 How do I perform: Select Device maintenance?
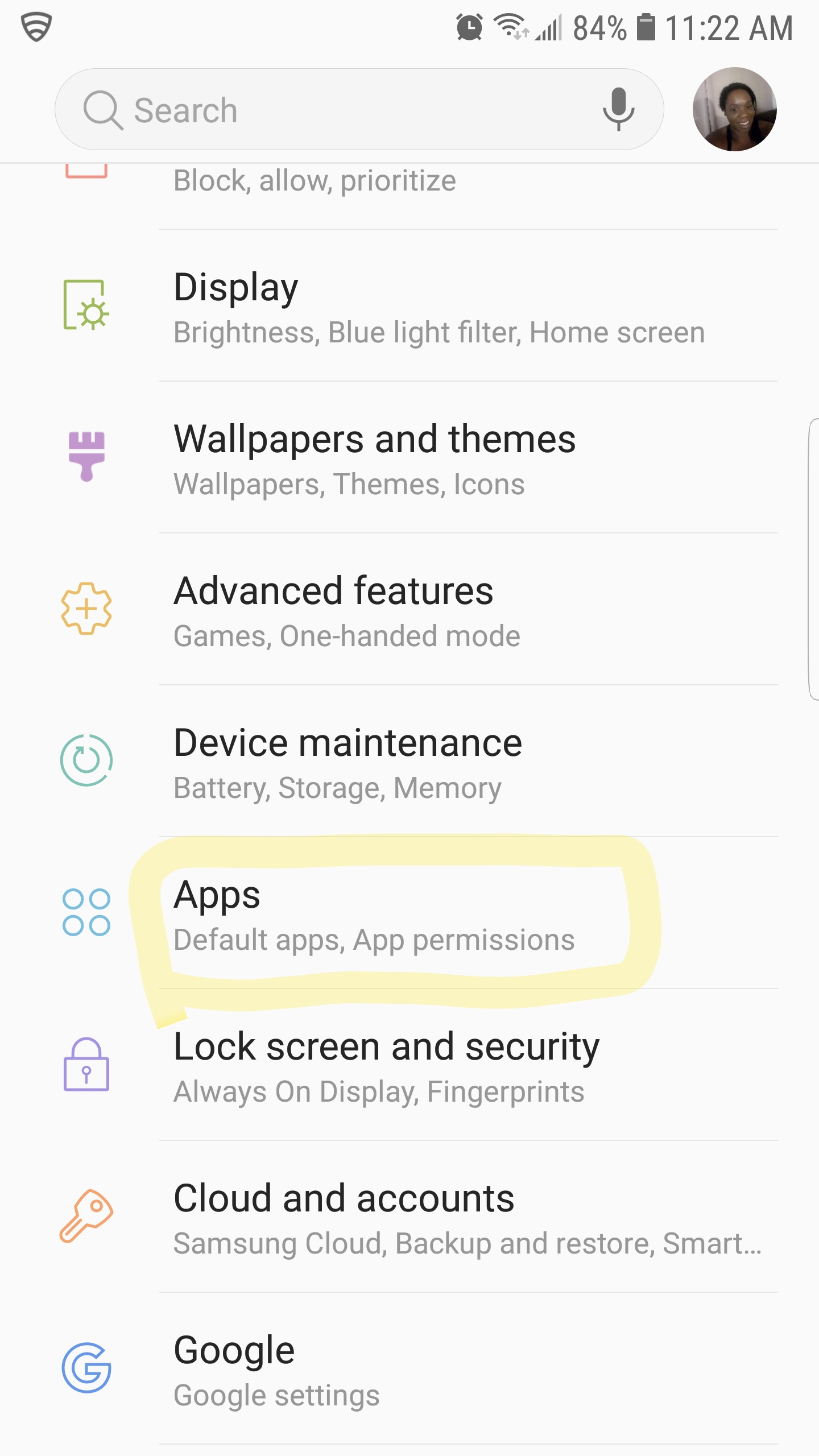point(409,762)
